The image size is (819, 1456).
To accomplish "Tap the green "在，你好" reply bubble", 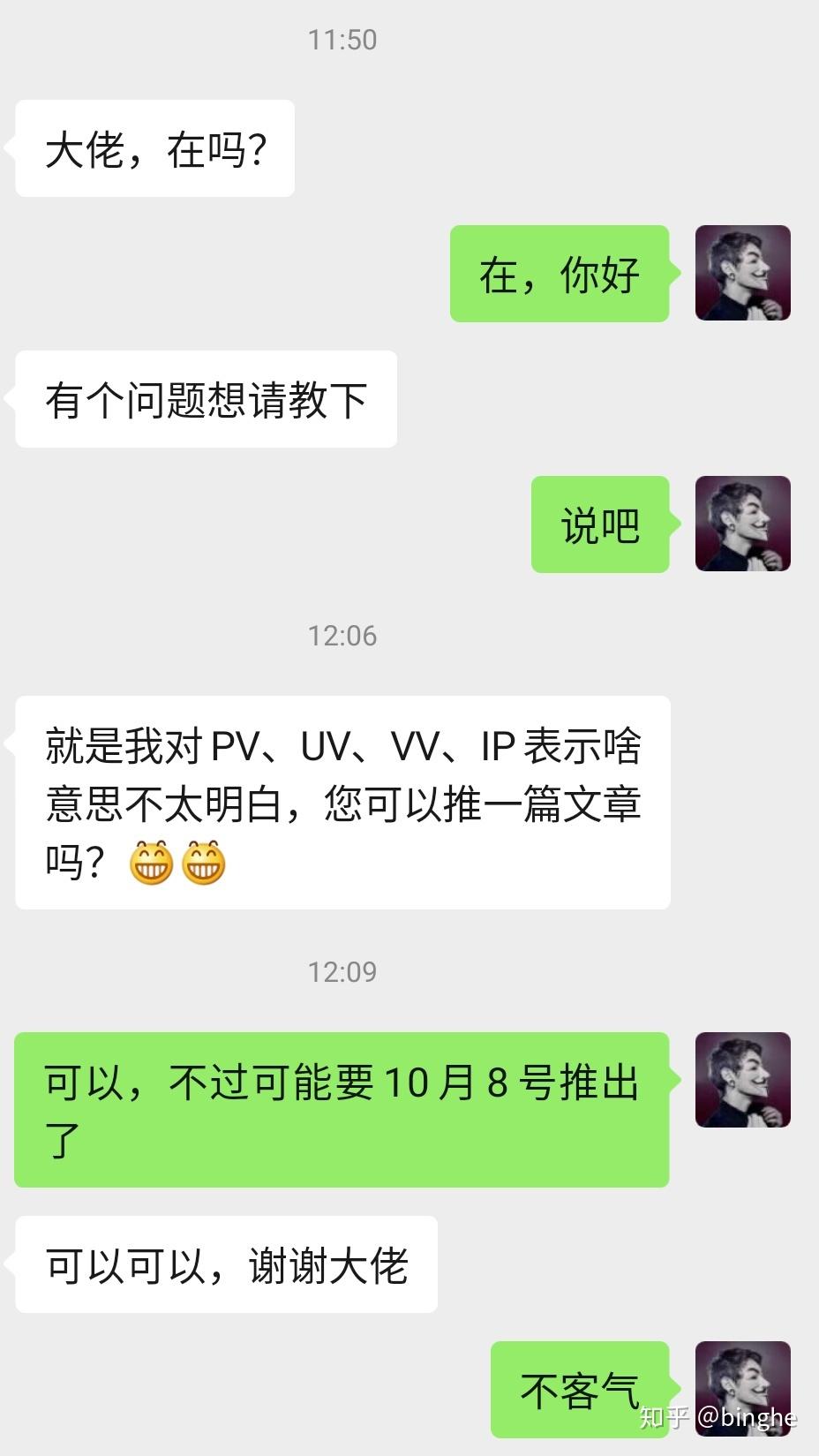I will coord(560,274).
